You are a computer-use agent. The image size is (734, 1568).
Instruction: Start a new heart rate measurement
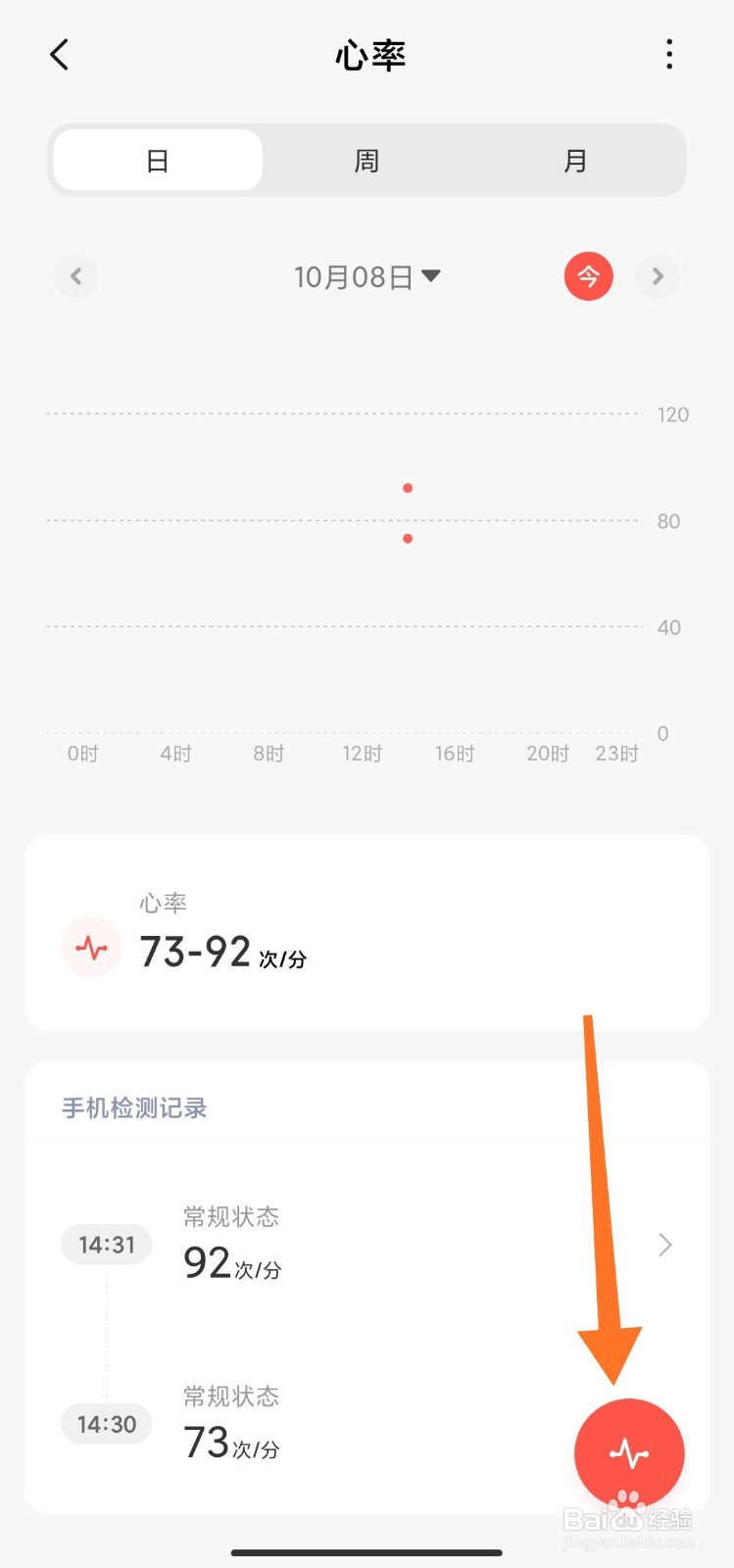click(629, 1453)
